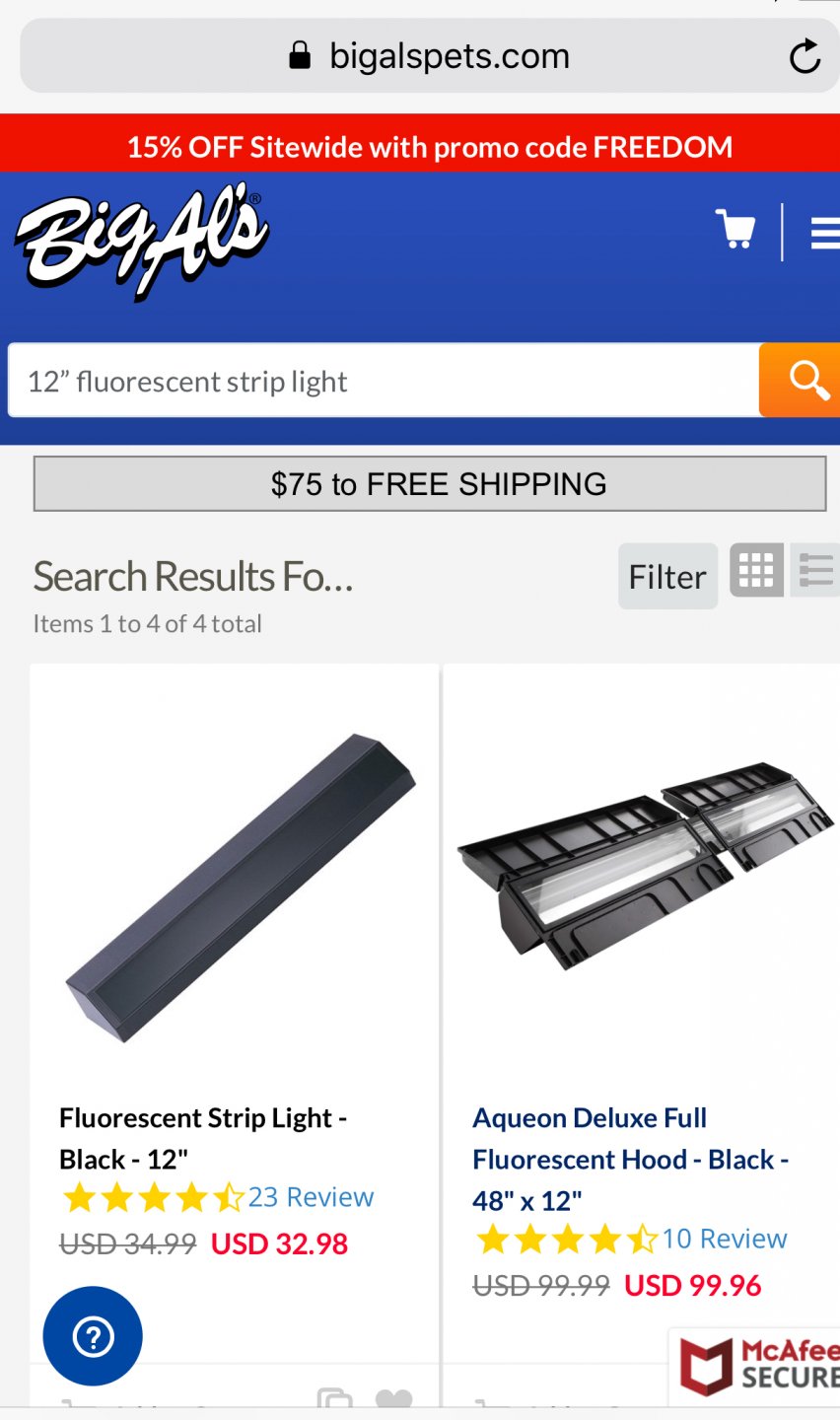
Task: Reload the page in the browser
Action: 805,56
